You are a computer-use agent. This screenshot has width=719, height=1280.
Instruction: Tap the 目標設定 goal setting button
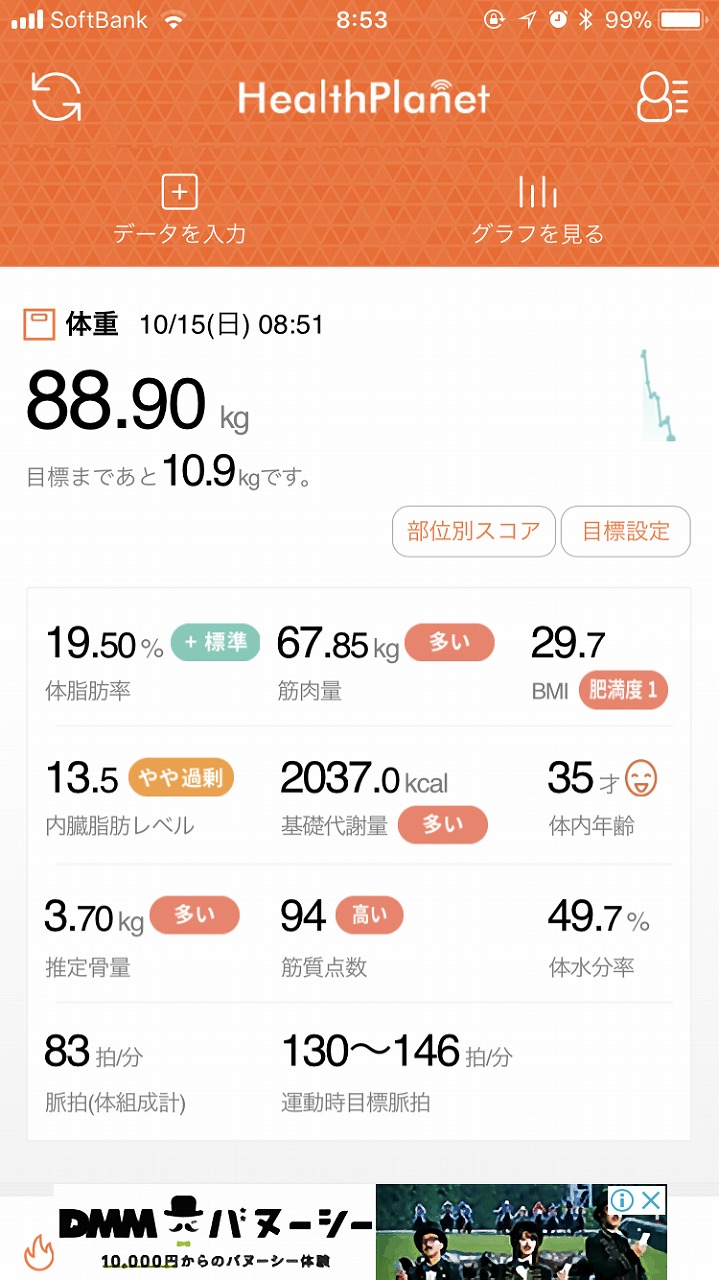tap(626, 531)
